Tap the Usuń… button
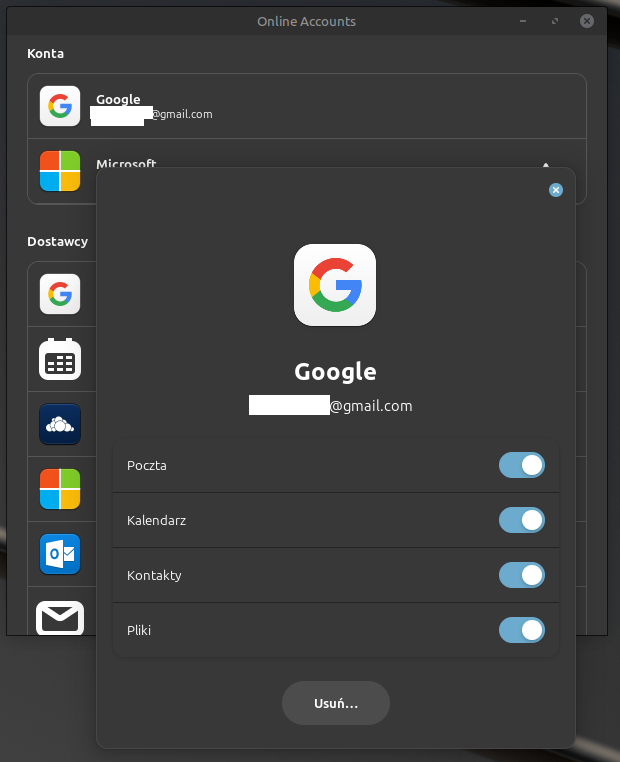 335,703
